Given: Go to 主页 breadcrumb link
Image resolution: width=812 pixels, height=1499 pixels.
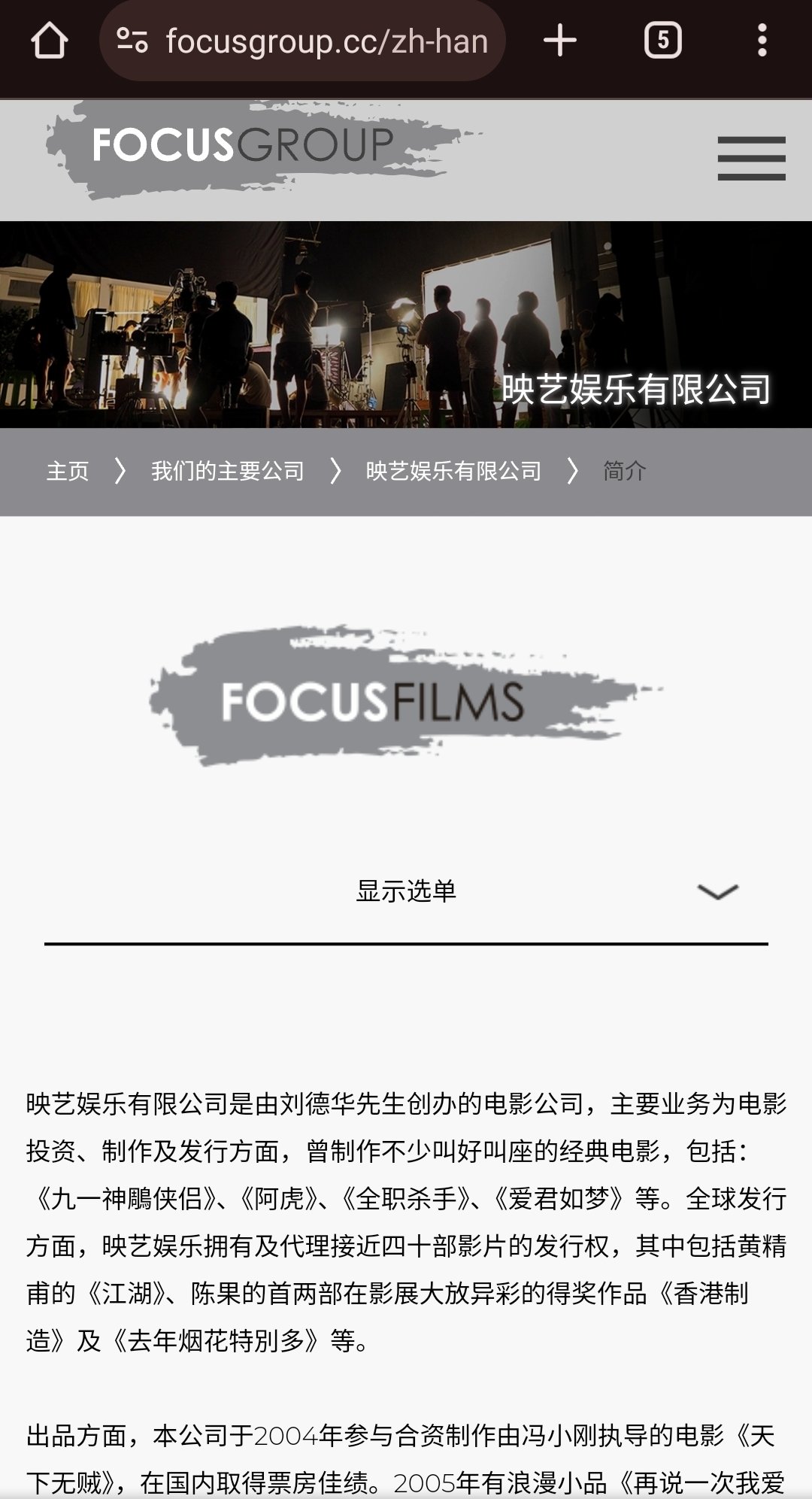Looking at the screenshot, I should (x=68, y=472).
